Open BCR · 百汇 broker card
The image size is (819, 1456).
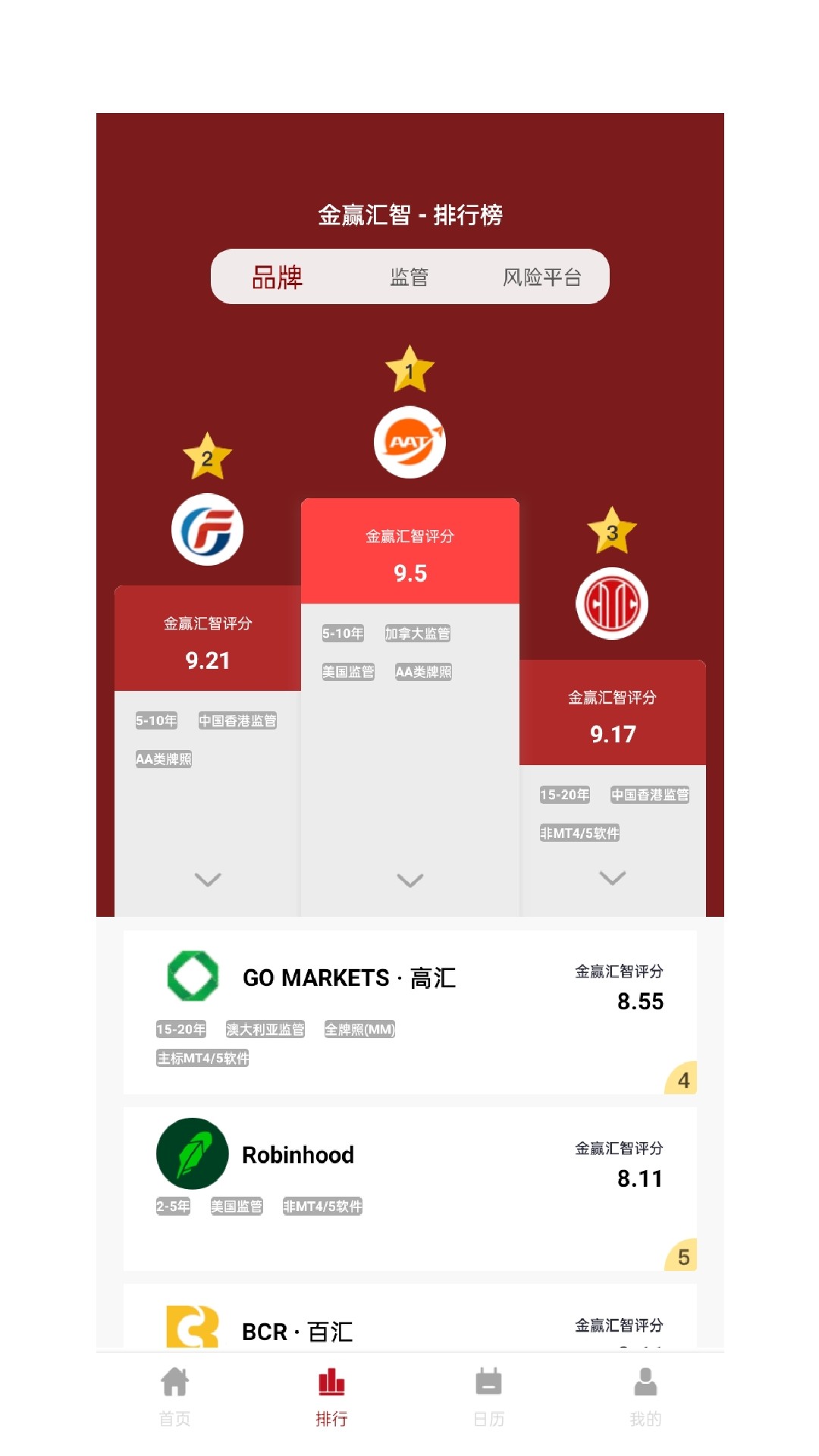pyautogui.click(x=409, y=1323)
